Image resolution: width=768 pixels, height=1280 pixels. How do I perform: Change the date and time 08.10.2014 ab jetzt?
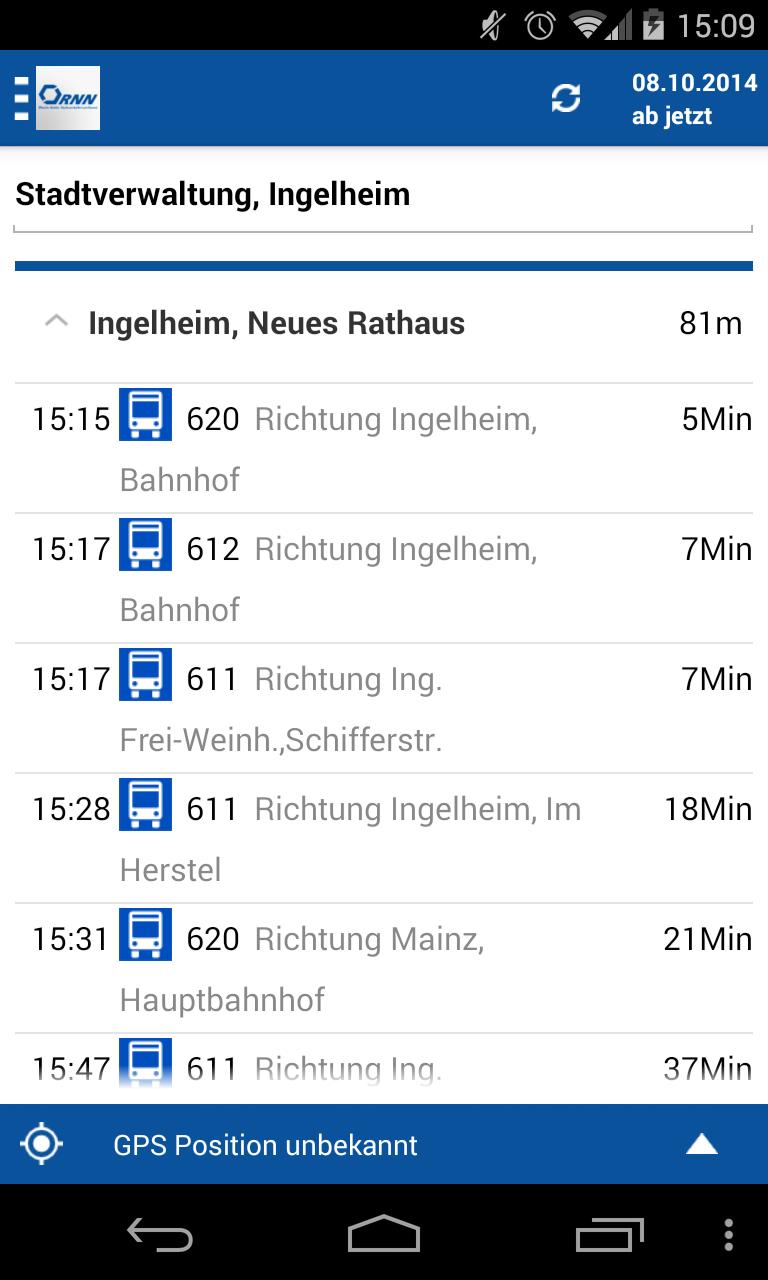(693, 99)
